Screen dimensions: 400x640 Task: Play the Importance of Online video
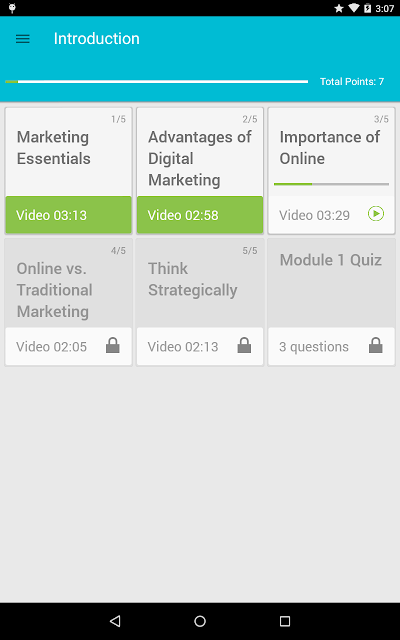pos(376,213)
